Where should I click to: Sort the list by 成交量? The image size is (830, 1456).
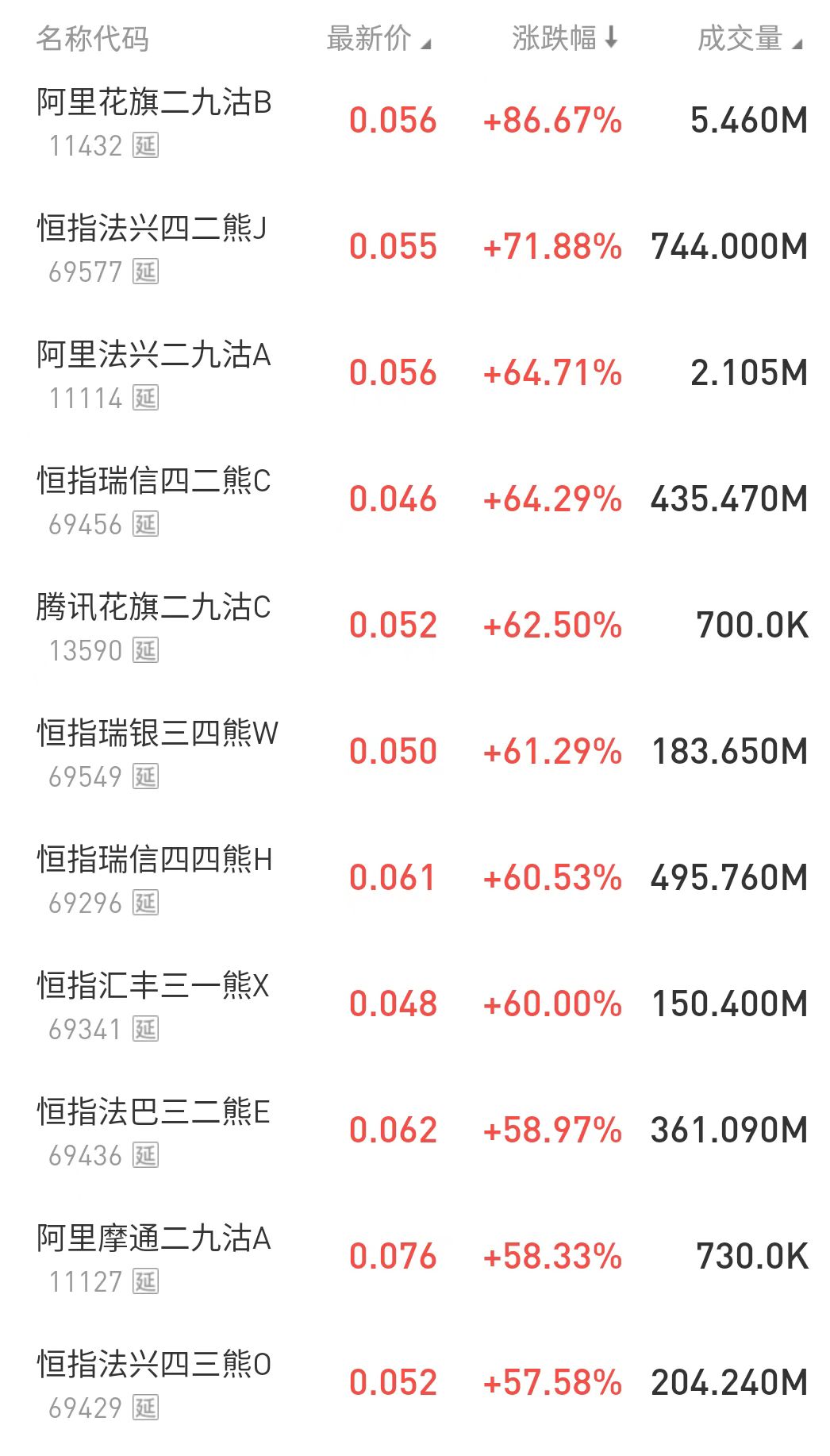(749, 38)
